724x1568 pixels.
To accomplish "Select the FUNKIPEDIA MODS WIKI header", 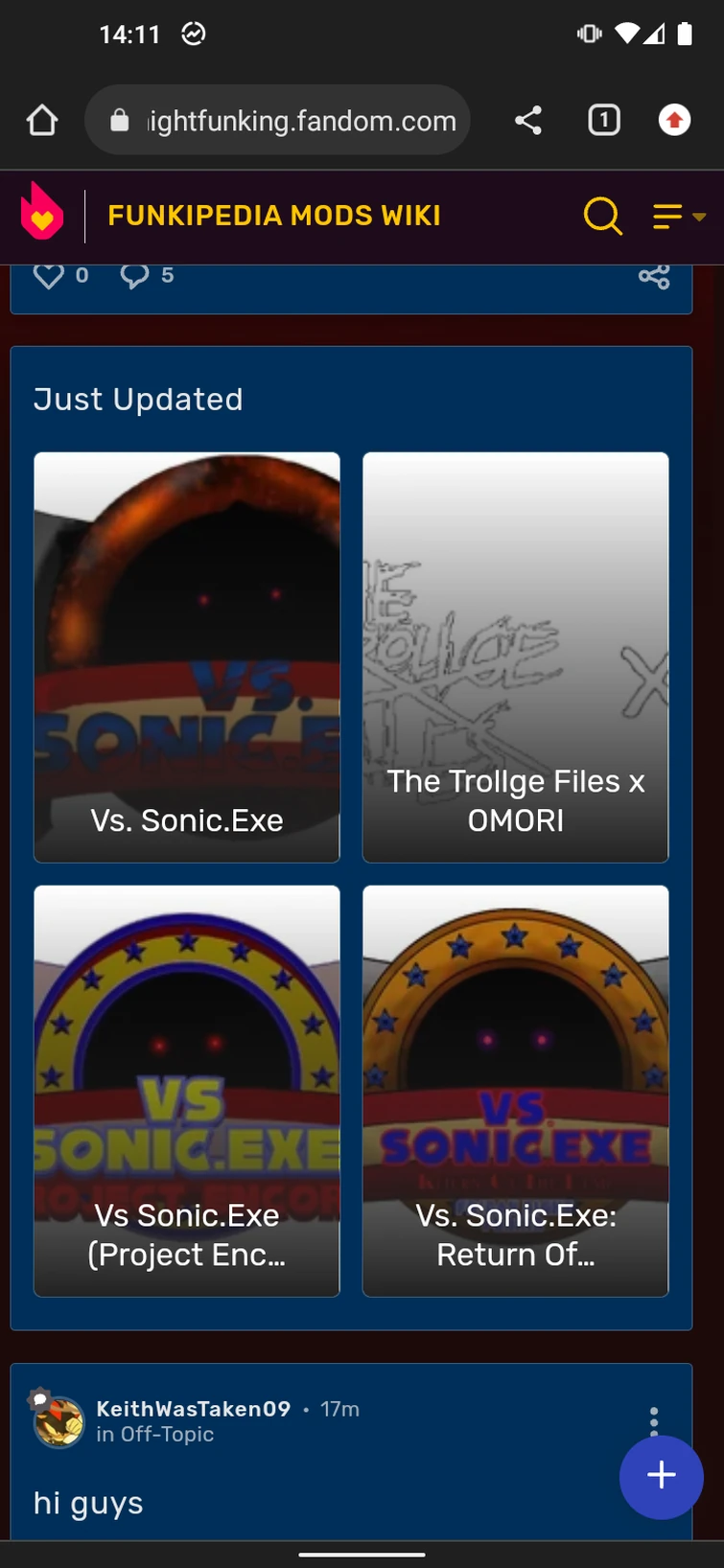I will [x=274, y=216].
